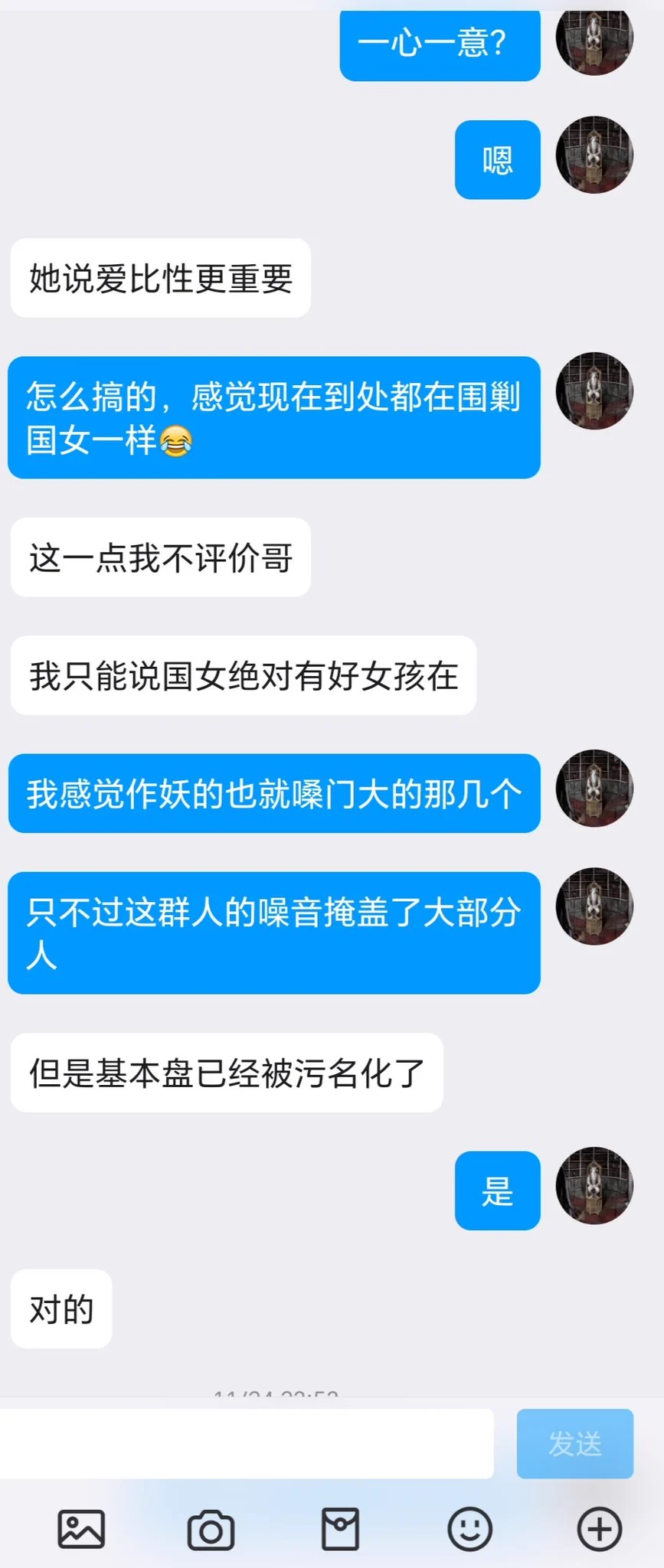Viewport: 664px width, 1568px height.
Task: Tap the 发送 send button
Action: point(574,1443)
